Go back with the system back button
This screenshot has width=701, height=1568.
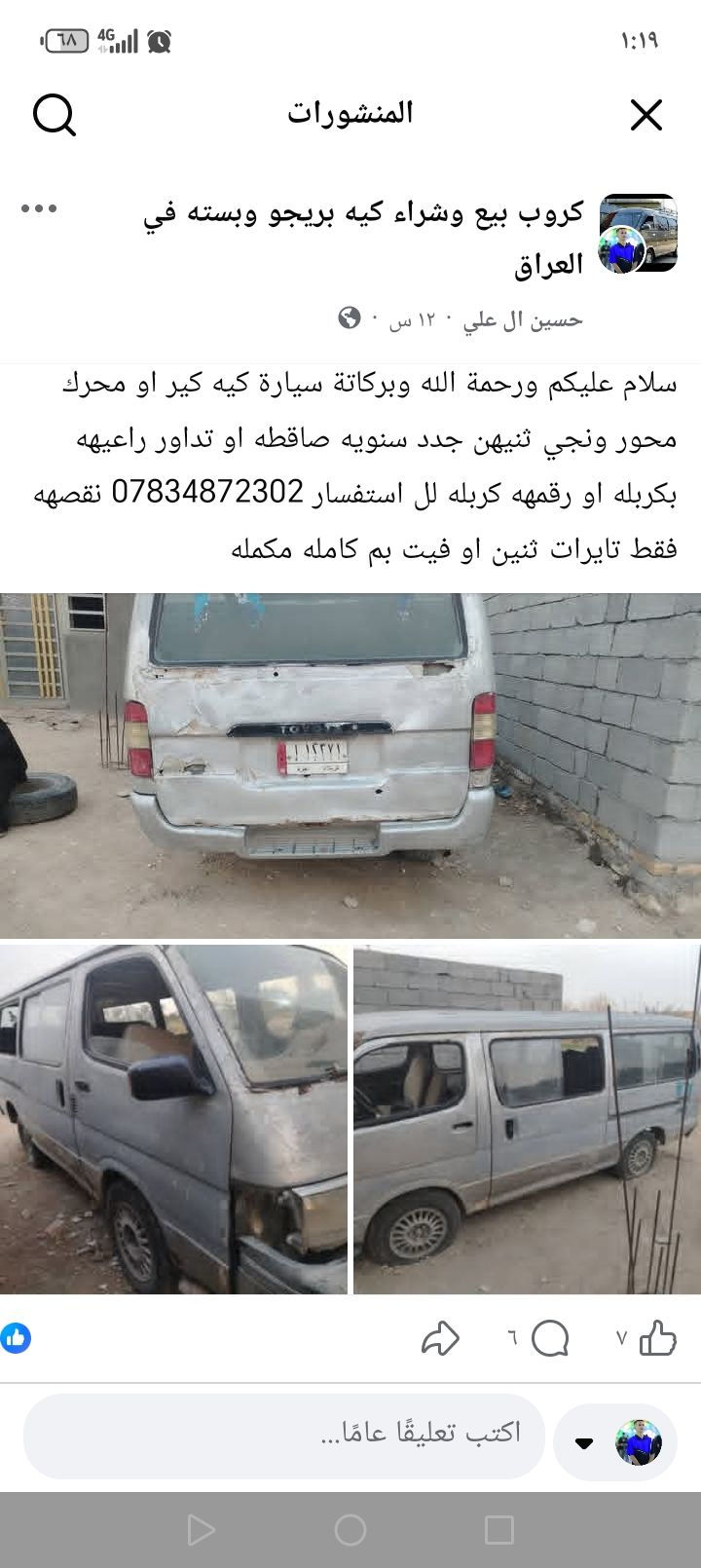[202, 1530]
